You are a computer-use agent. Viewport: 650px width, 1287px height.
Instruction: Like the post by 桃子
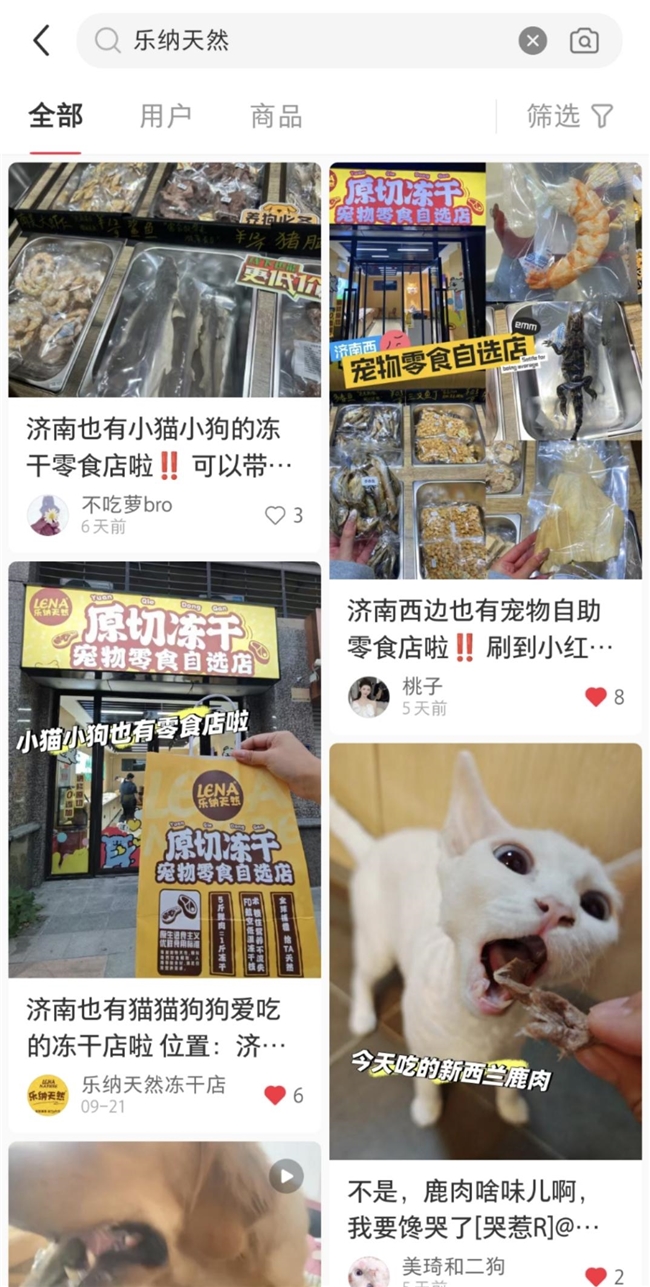pos(597,697)
